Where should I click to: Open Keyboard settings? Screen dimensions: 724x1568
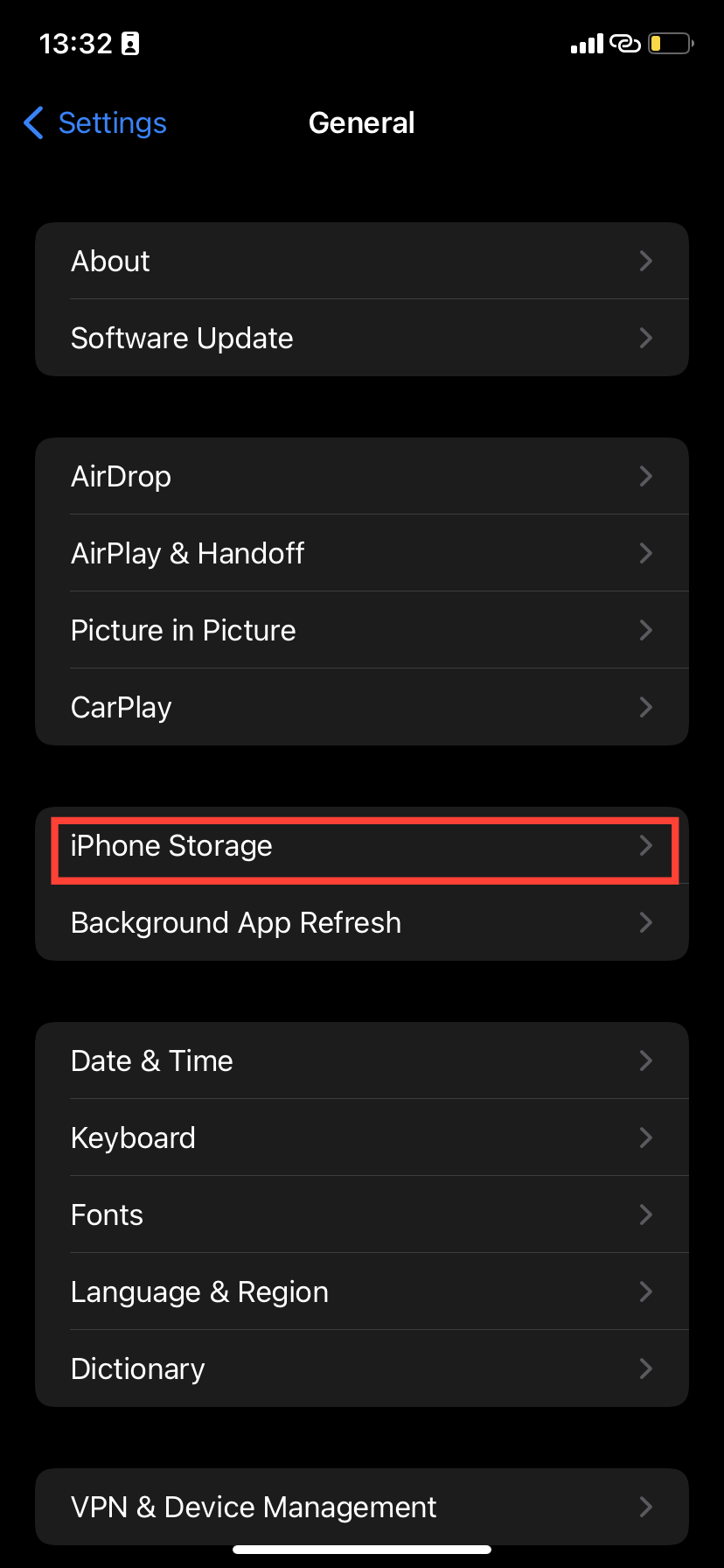point(362,1137)
